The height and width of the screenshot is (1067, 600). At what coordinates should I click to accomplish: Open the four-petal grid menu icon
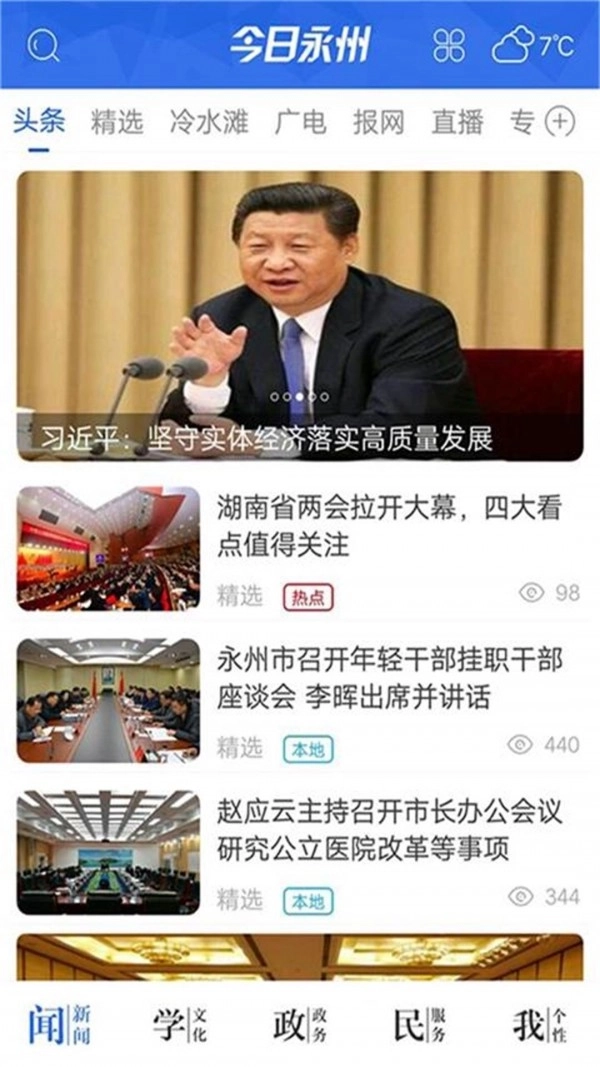pos(449,45)
